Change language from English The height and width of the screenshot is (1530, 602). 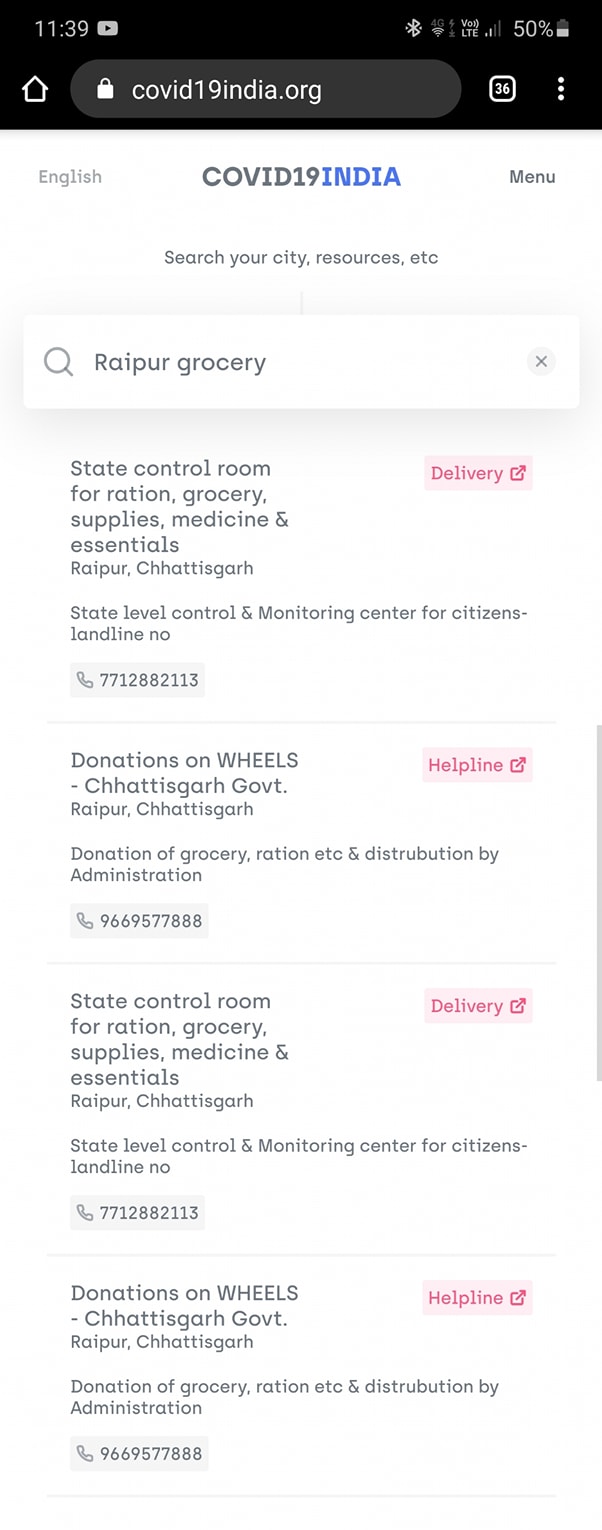click(70, 177)
